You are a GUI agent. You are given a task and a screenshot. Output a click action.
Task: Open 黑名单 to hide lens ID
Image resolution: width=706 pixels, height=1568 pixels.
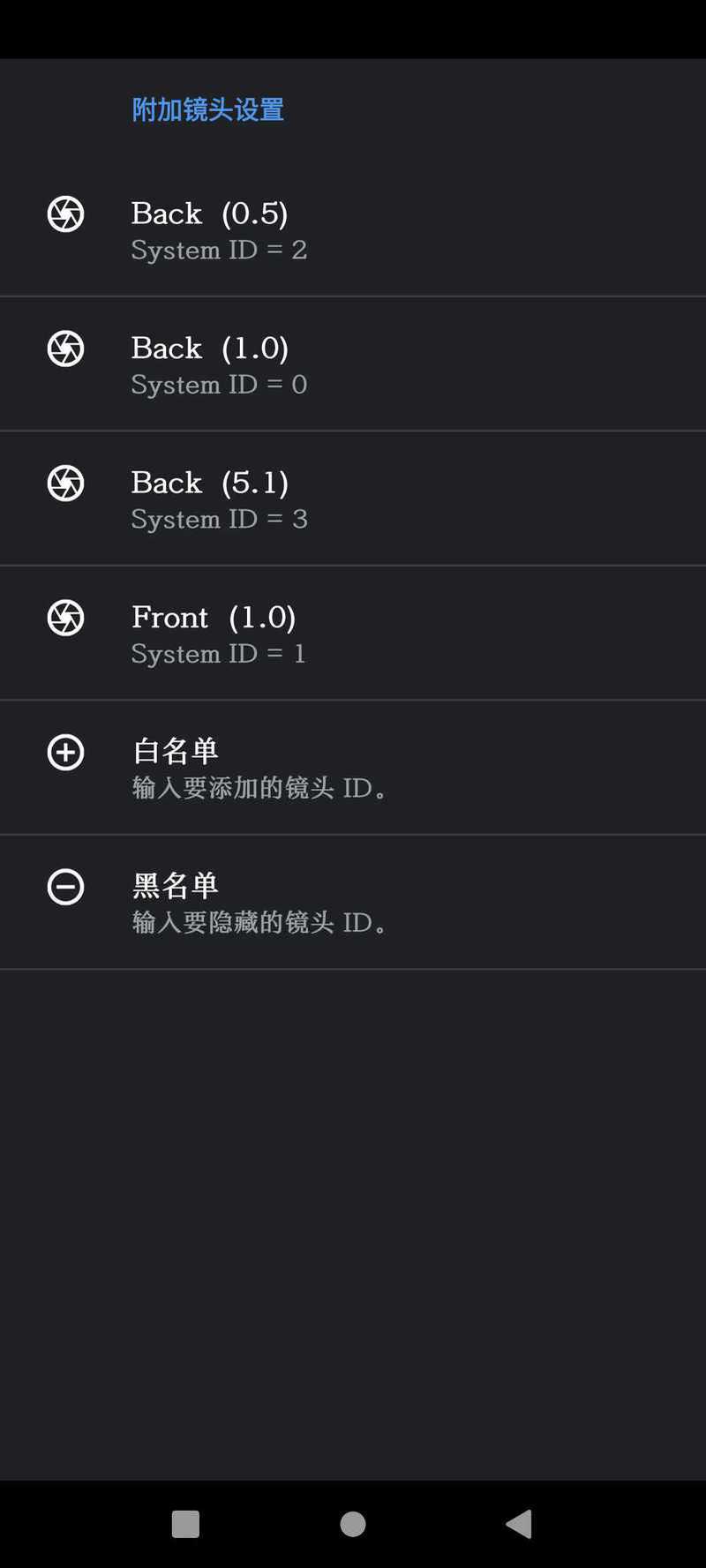(x=353, y=903)
